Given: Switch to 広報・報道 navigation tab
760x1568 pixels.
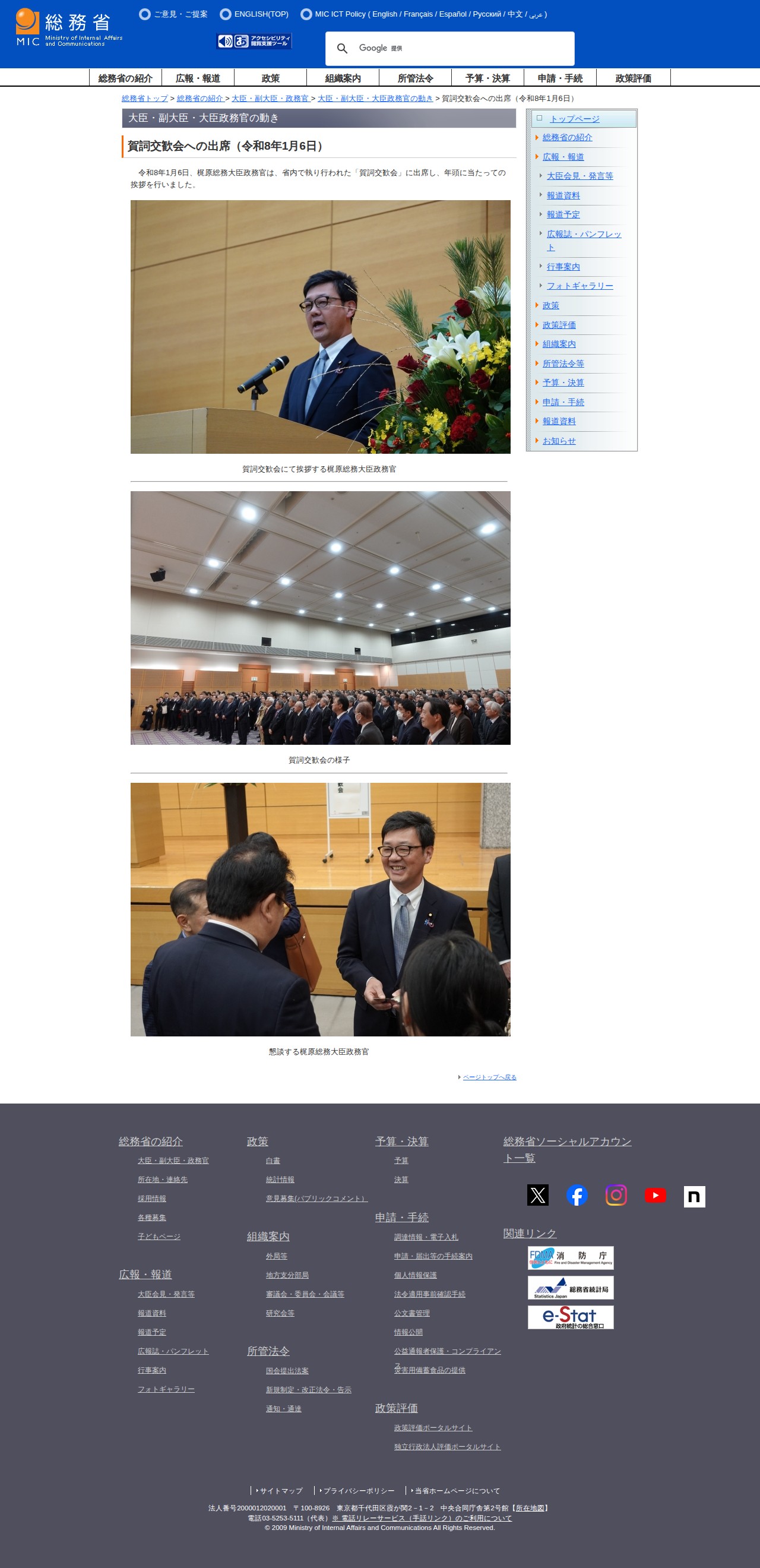Looking at the screenshot, I should [x=198, y=78].
